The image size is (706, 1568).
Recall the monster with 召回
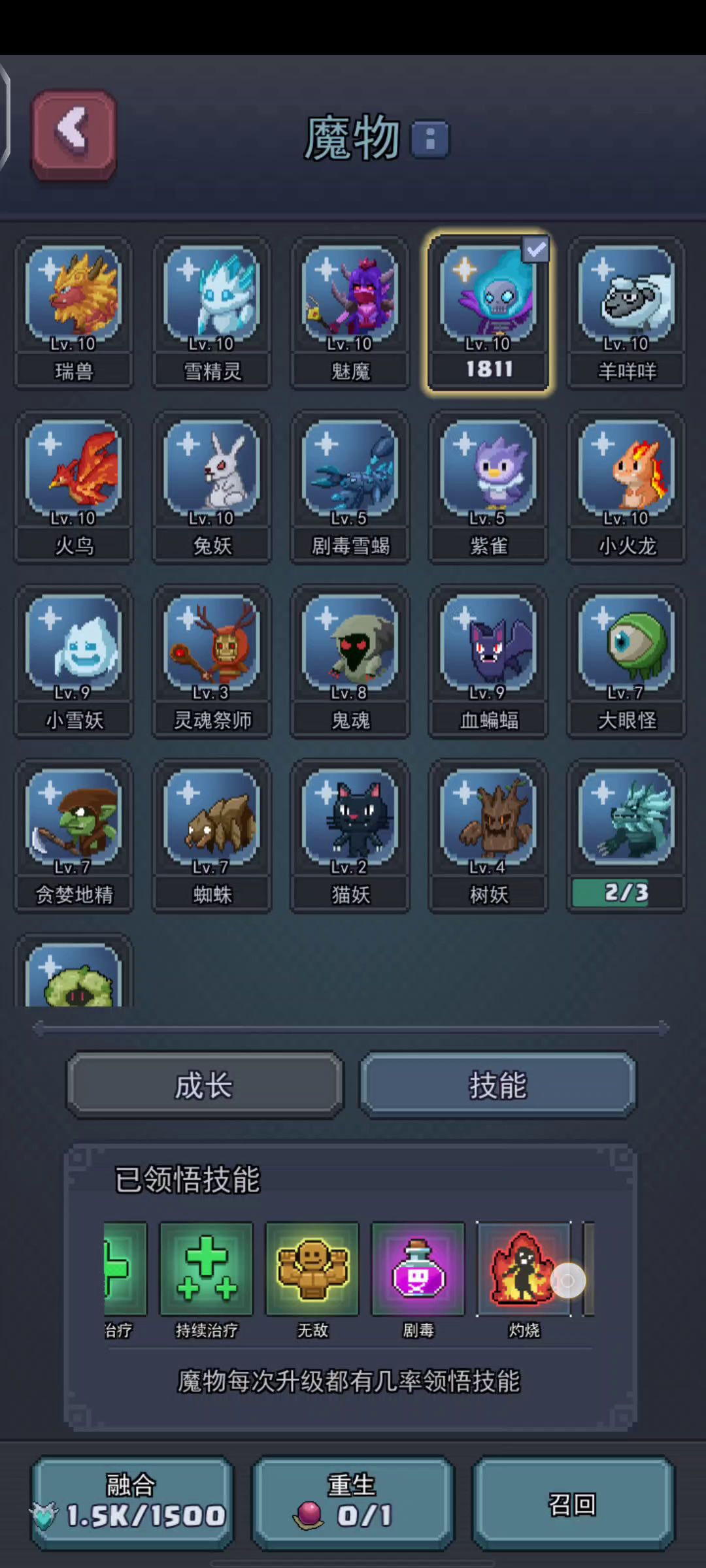click(x=573, y=1502)
